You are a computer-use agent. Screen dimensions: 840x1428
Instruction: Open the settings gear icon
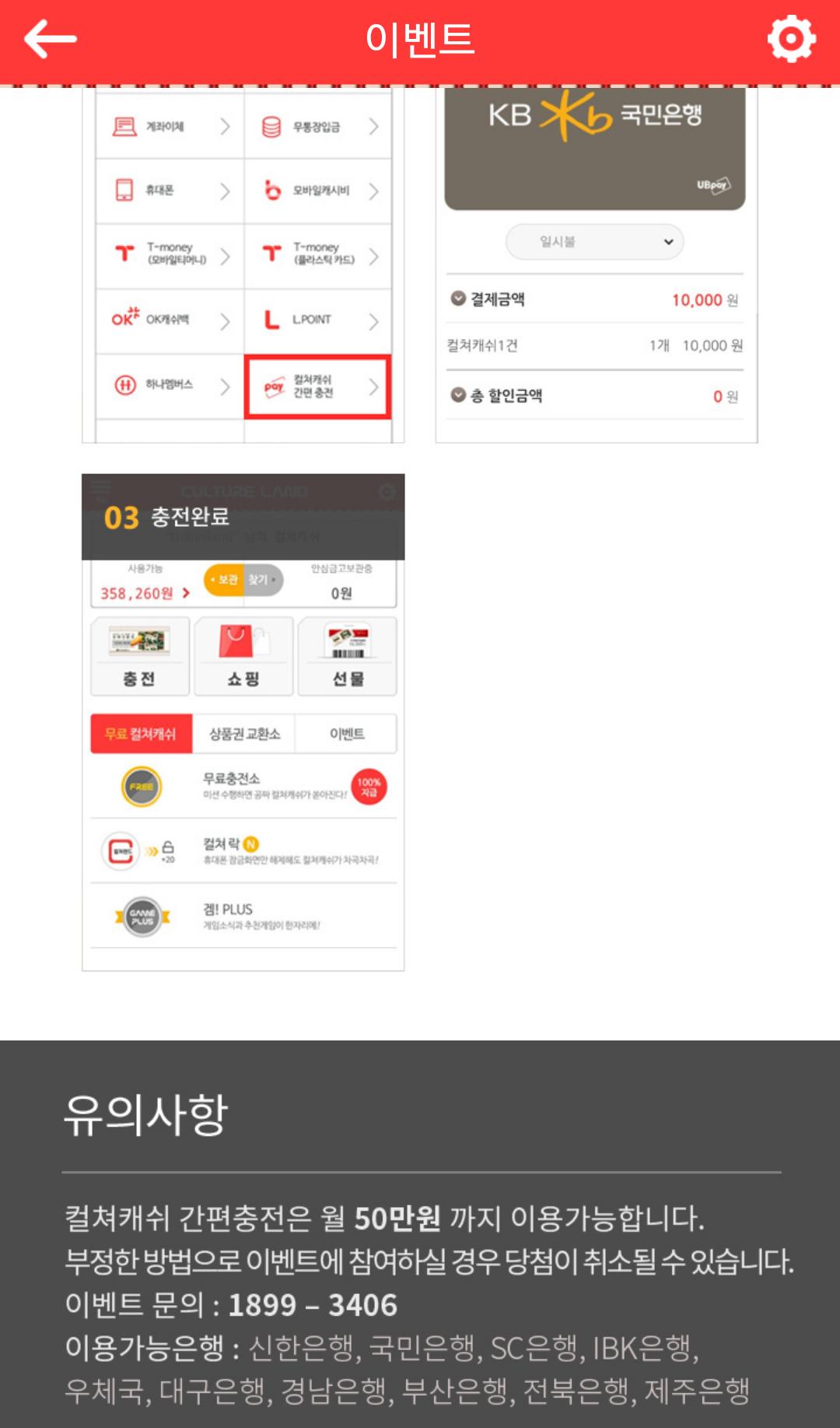tap(791, 38)
